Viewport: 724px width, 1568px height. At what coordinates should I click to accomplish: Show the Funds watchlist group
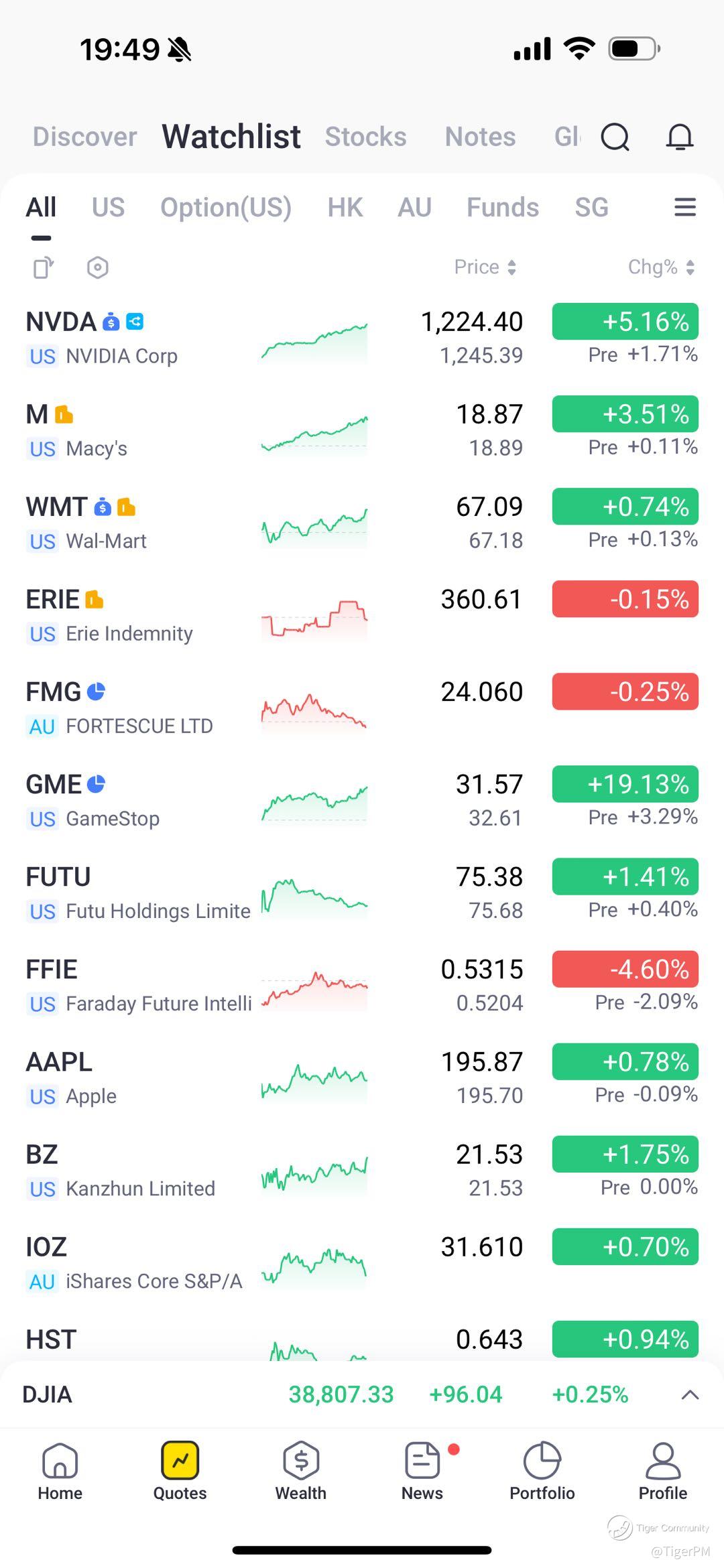coord(502,208)
